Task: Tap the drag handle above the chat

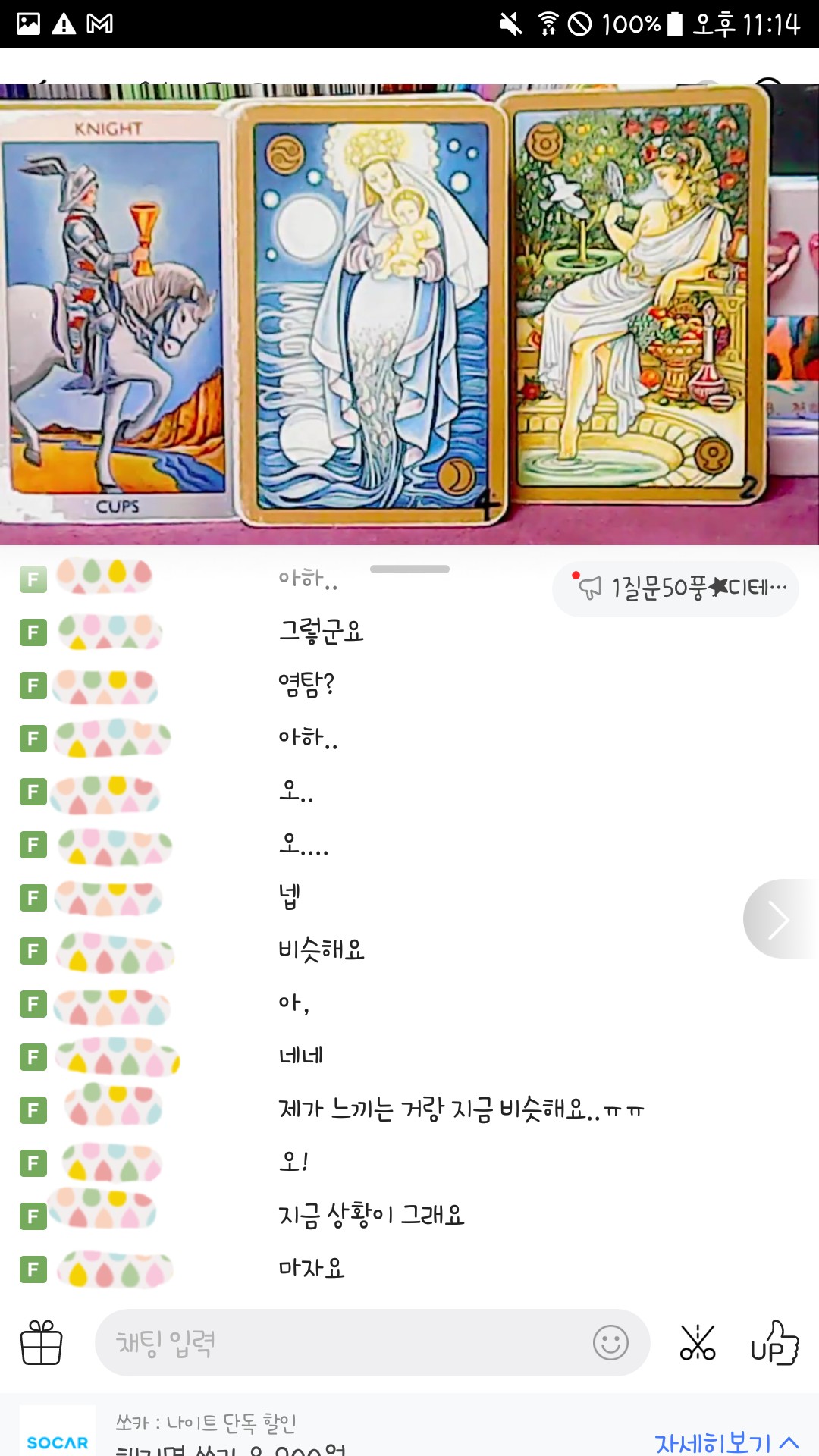Action: pos(409,569)
